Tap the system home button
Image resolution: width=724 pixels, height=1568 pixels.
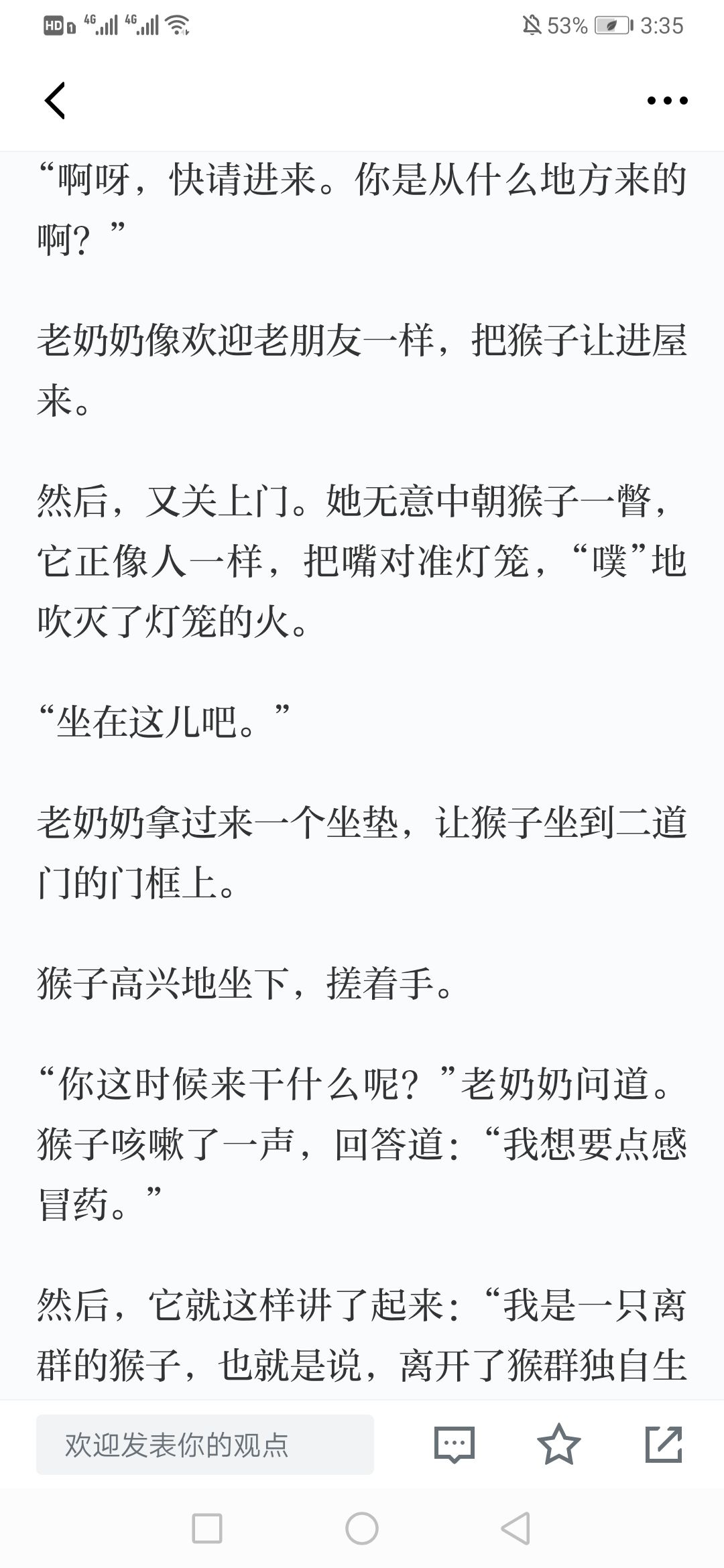(x=362, y=1528)
